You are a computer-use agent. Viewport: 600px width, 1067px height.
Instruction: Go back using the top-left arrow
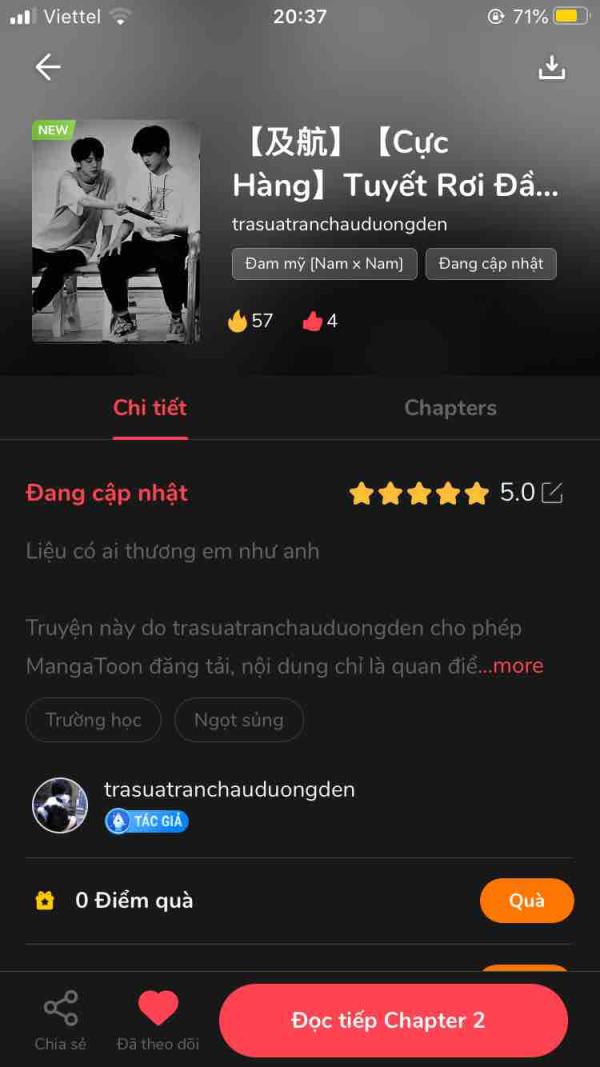[47, 67]
